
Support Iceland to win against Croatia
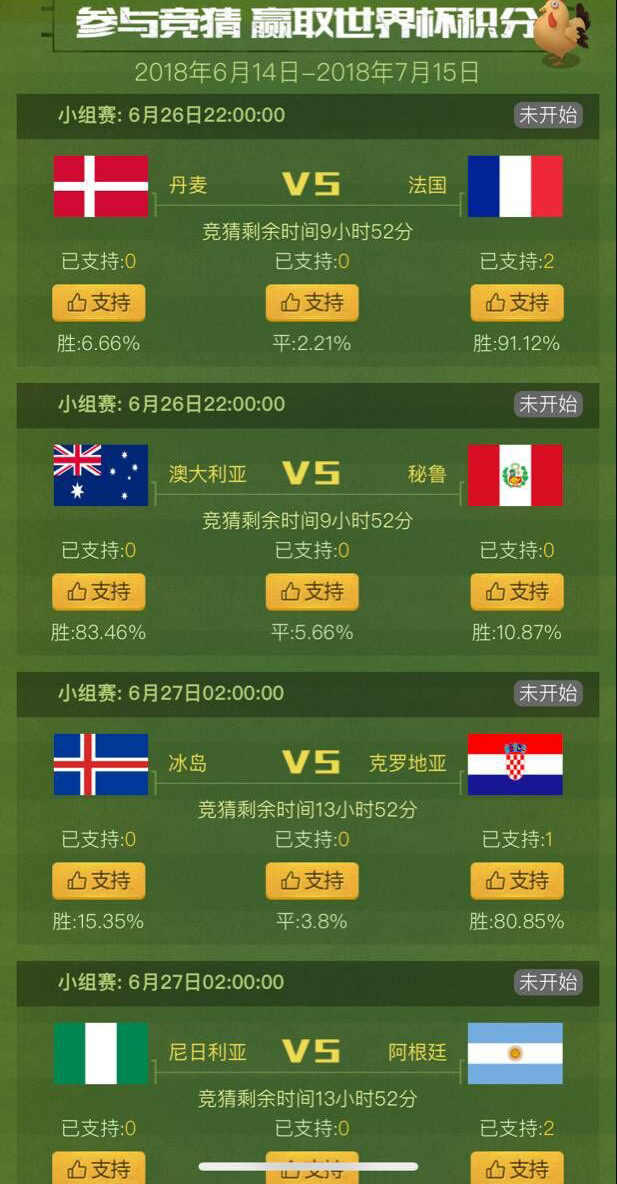point(98,880)
